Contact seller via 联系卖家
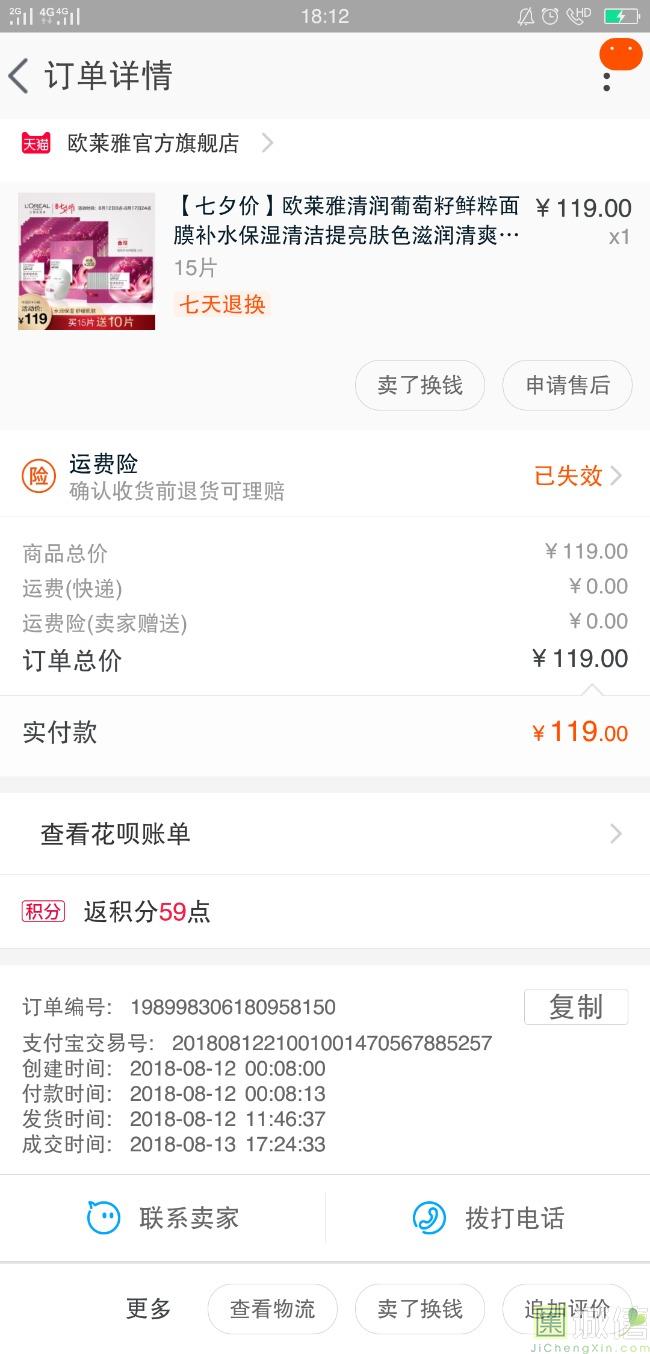Image resolution: width=650 pixels, height=1354 pixels. coord(163,1218)
